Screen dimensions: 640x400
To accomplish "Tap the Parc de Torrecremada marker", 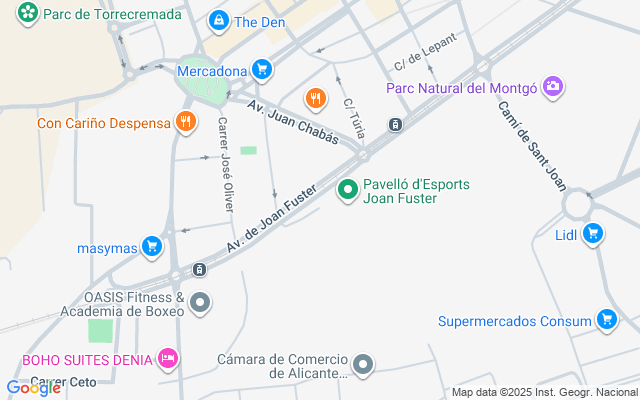I will [28, 14].
